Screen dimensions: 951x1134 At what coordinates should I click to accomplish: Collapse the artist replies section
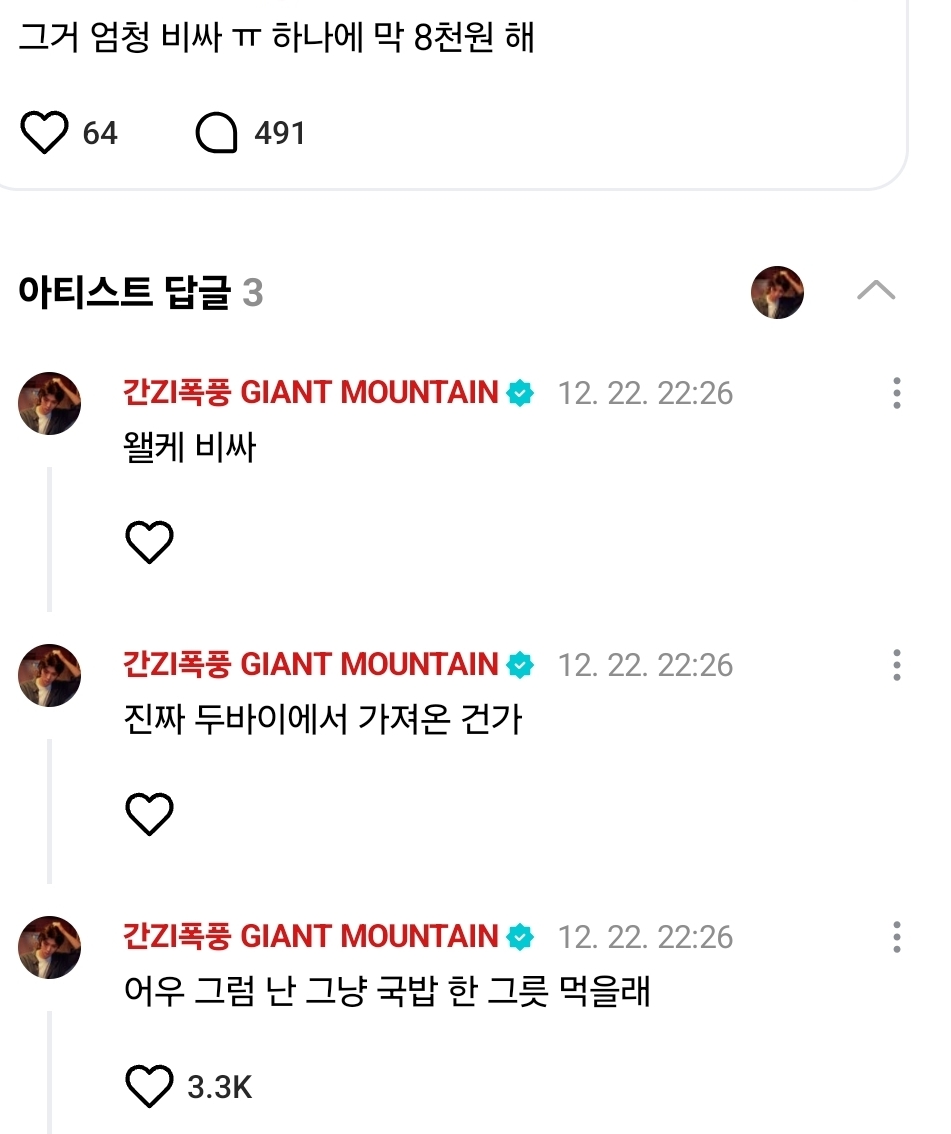[876, 291]
